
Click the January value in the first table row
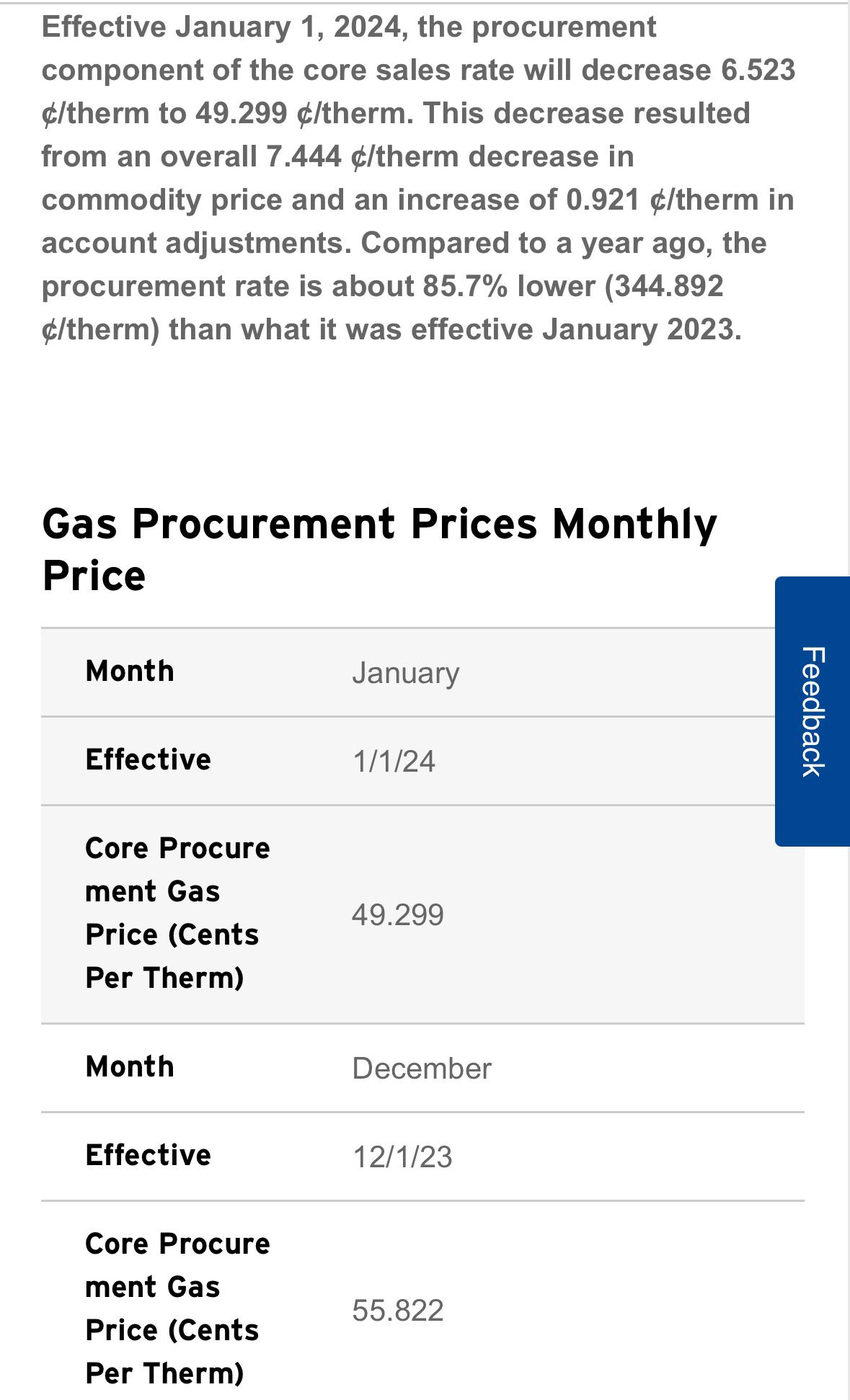404,672
